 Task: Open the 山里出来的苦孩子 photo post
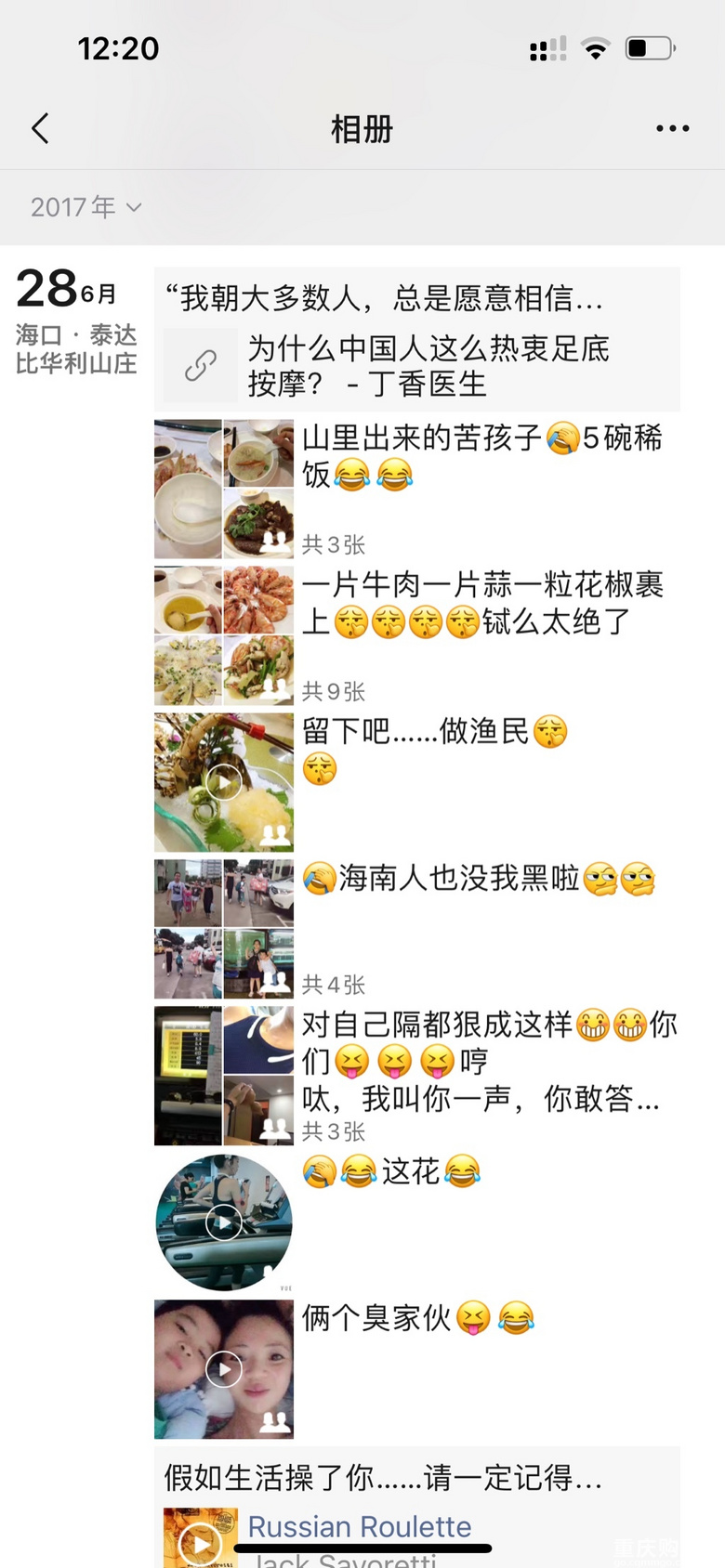coord(224,489)
